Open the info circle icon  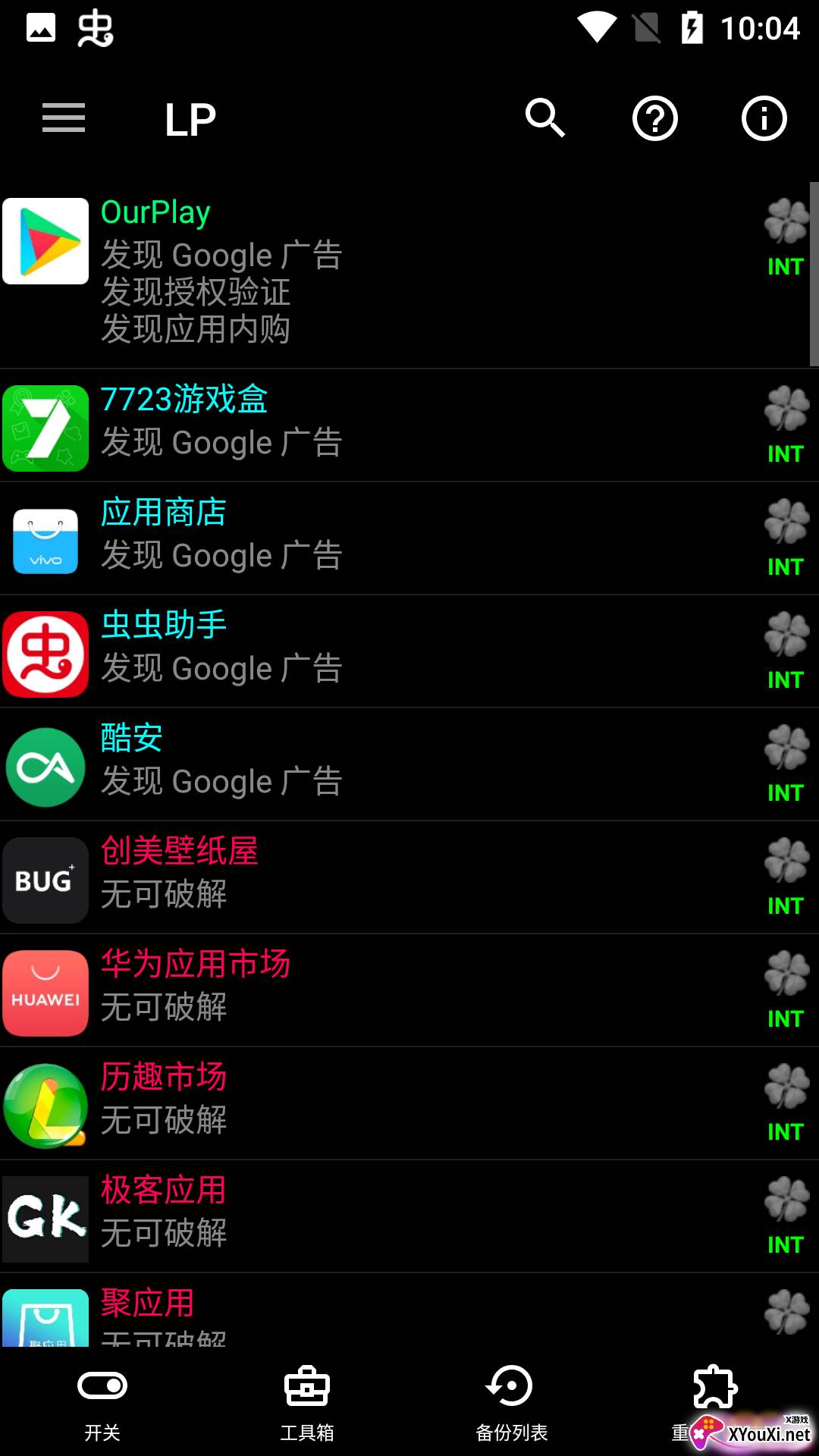[x=764, y=118]
